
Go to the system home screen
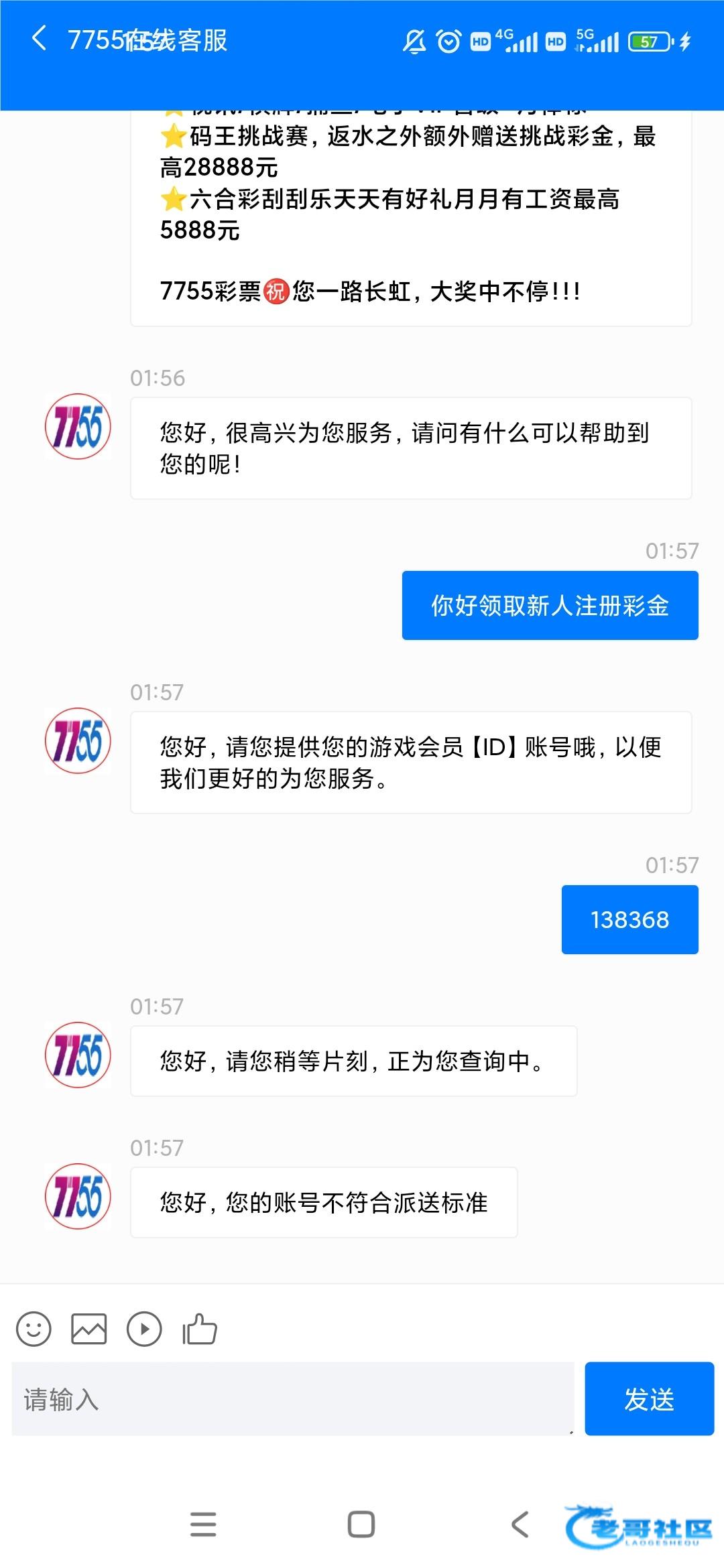pos(361,1524)
